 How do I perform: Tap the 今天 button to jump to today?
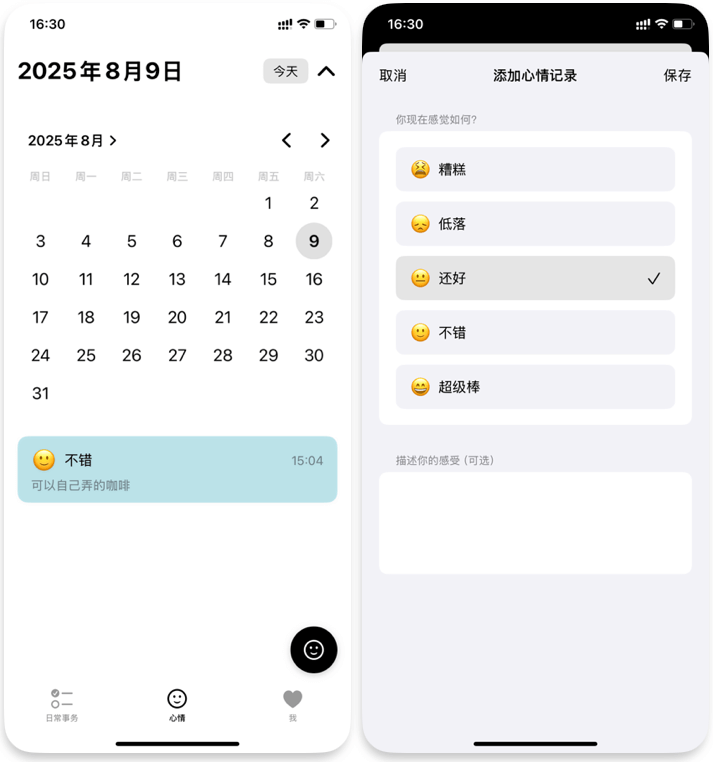coord(285,71)
